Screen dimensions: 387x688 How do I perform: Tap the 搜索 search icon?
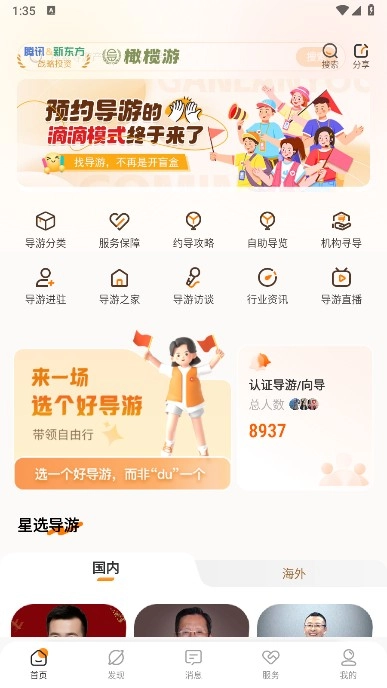(330, 56)
